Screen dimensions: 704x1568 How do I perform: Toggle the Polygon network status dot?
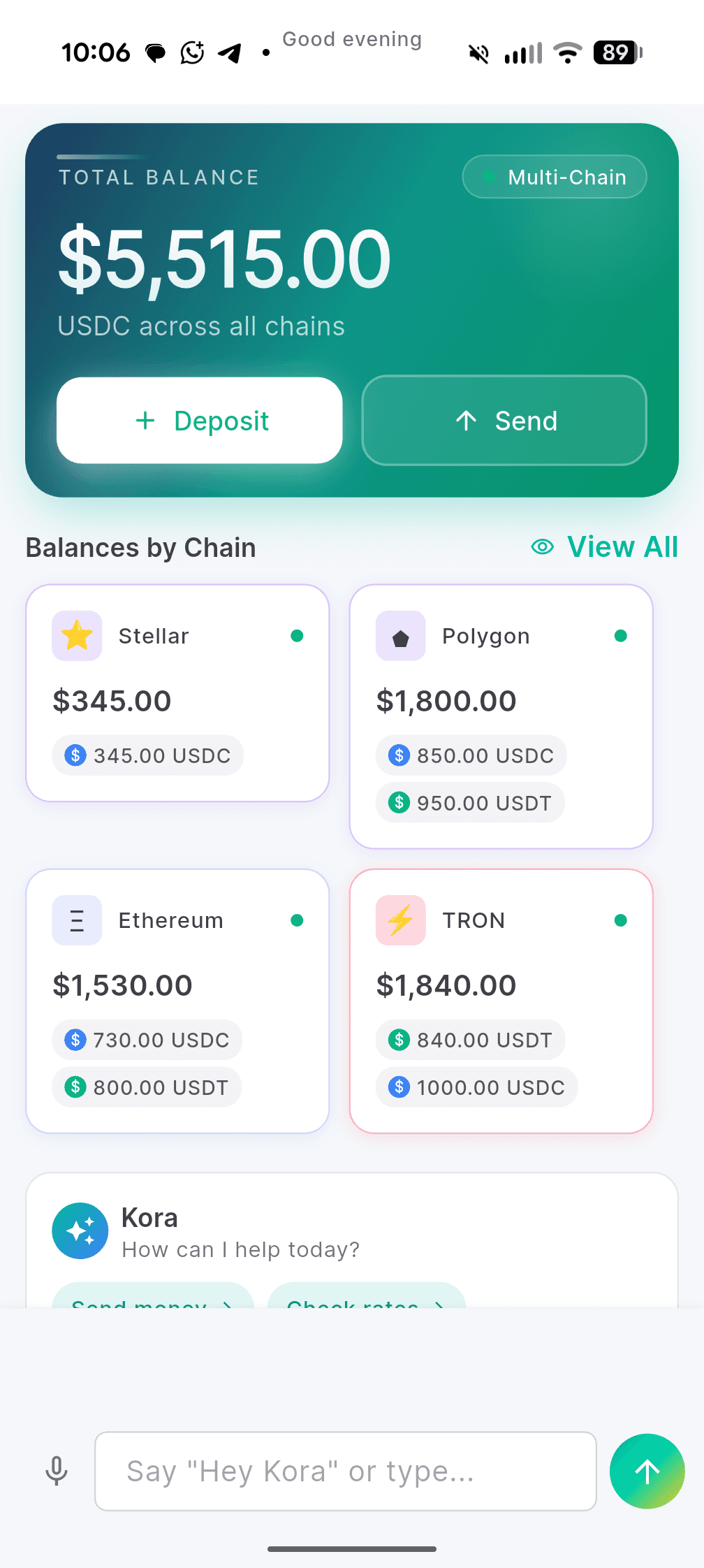pyautogui.click(x=621, y=636)
